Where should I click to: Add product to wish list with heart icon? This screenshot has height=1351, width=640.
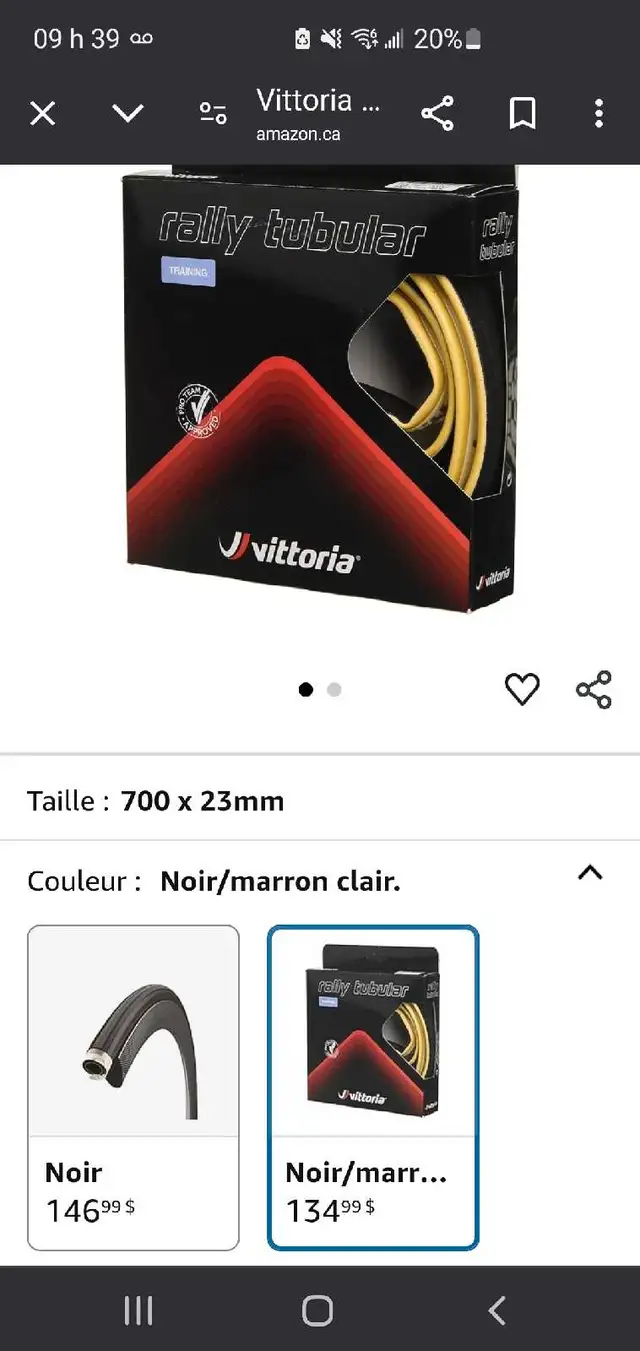click(522, 689)
